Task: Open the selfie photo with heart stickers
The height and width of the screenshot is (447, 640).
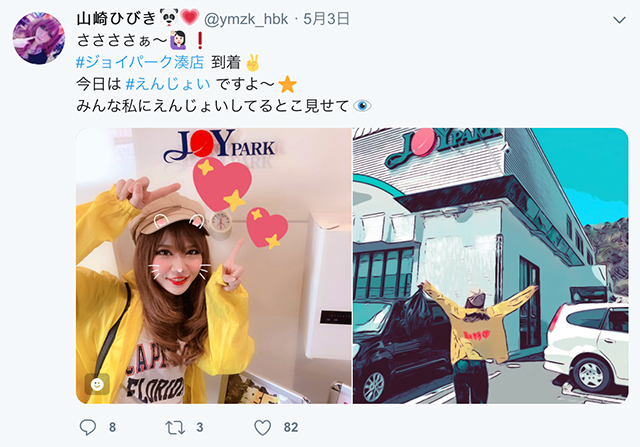Action: pyautogui.click(x=213, y=265)
